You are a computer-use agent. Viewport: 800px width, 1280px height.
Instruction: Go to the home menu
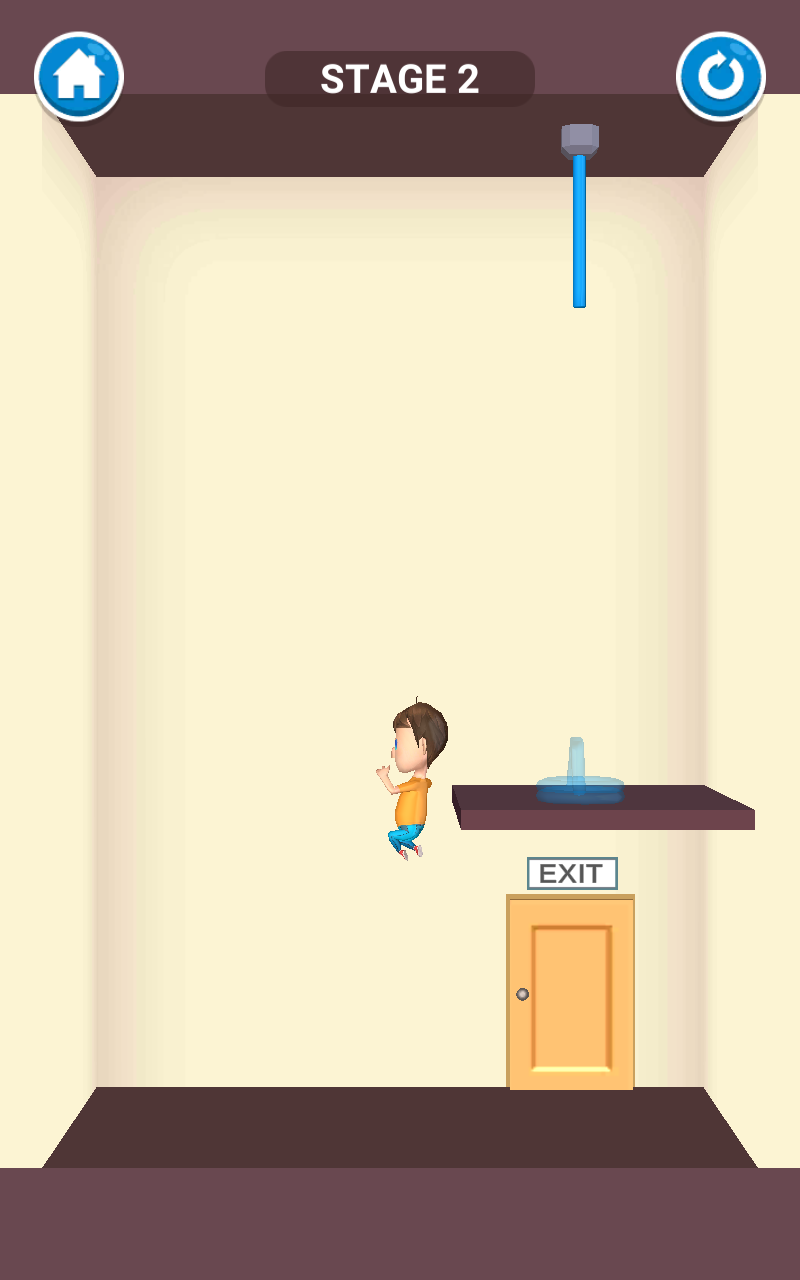pos(79,77)
